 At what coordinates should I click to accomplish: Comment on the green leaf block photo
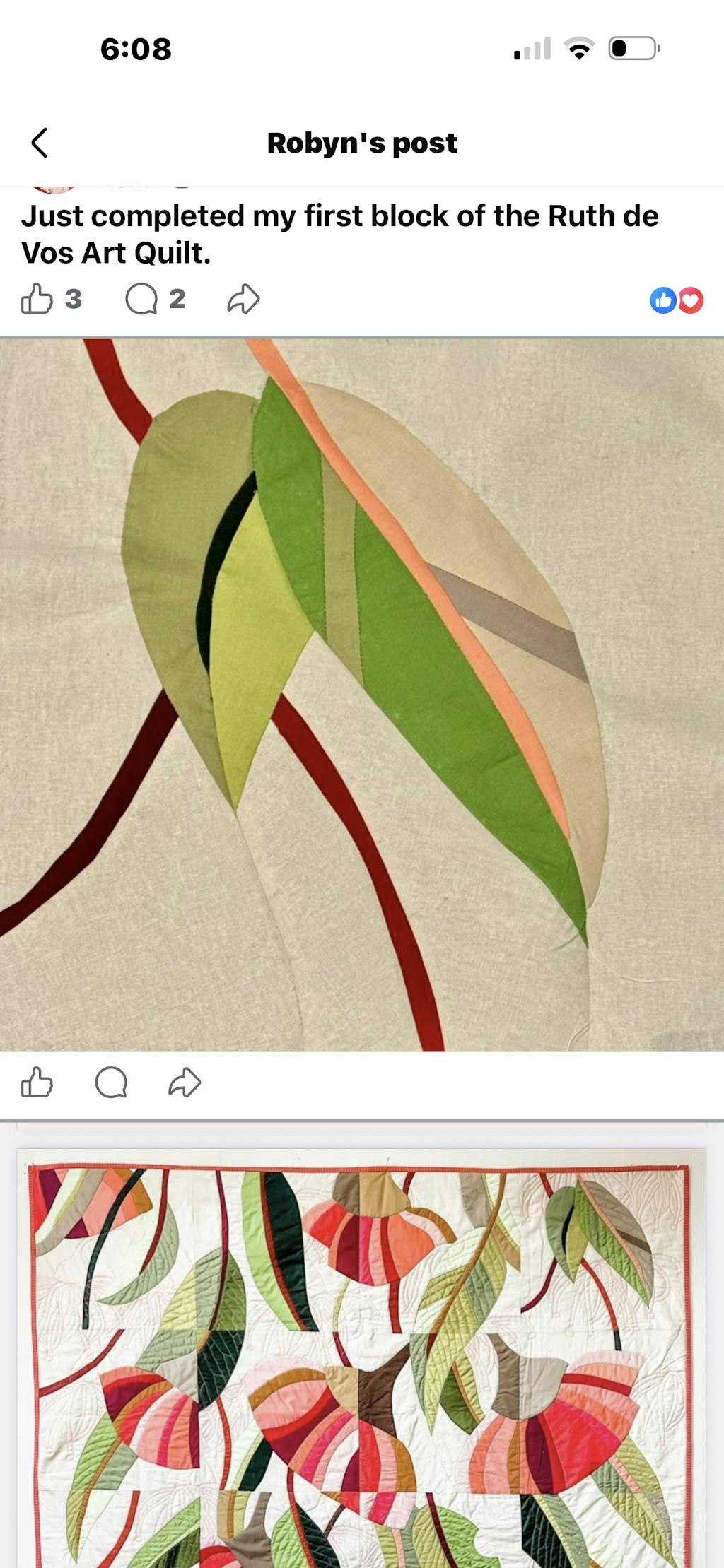pyautogui.click(x=111, y=1082)
